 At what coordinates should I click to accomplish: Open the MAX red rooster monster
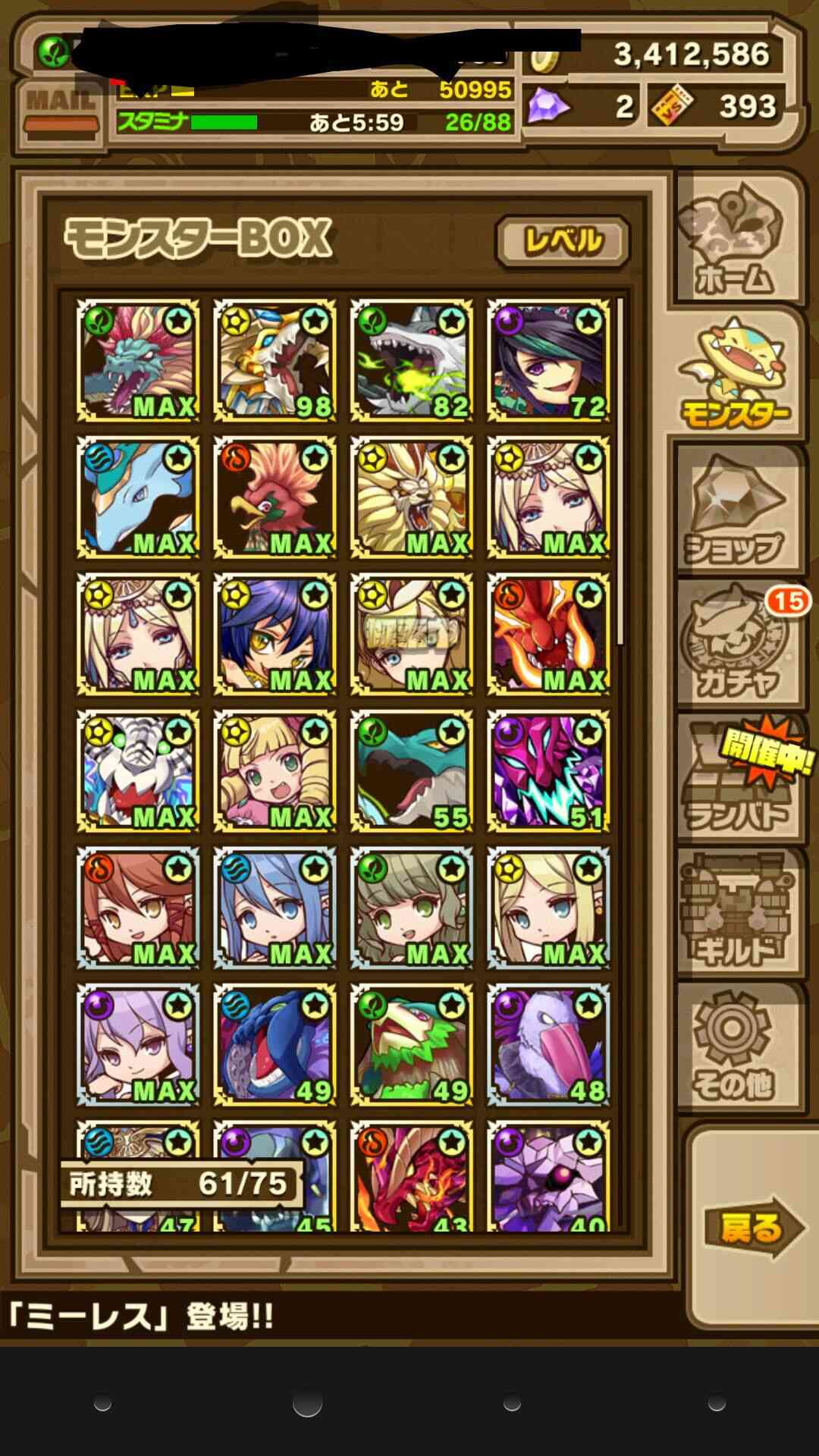(x=275, y=497)
